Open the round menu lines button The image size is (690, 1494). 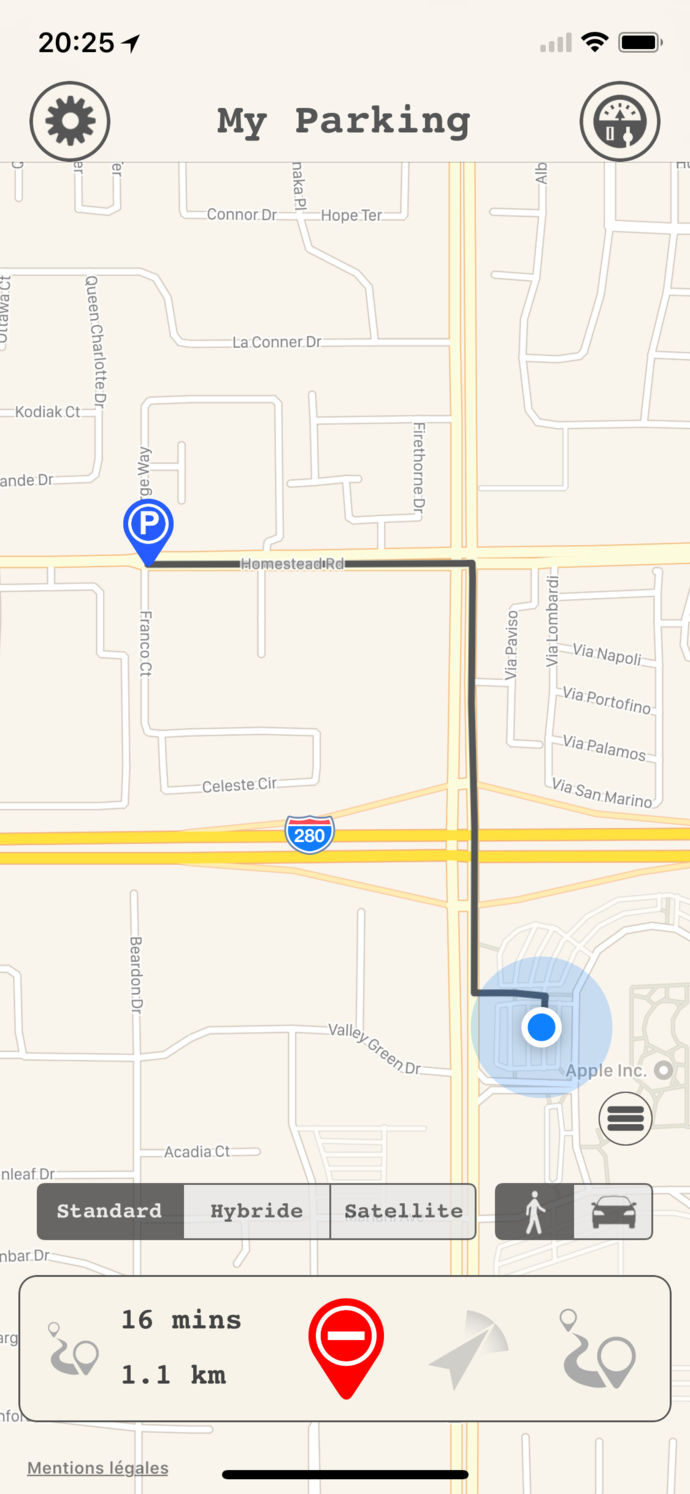point(626,1118)
